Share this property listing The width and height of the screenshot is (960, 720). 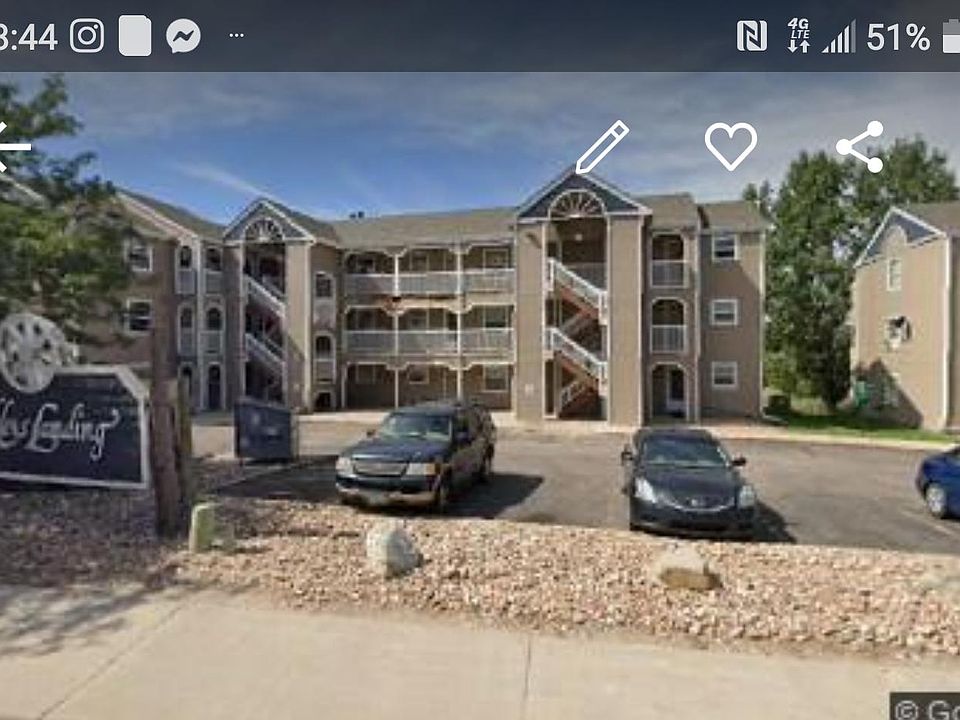(860, 147)
